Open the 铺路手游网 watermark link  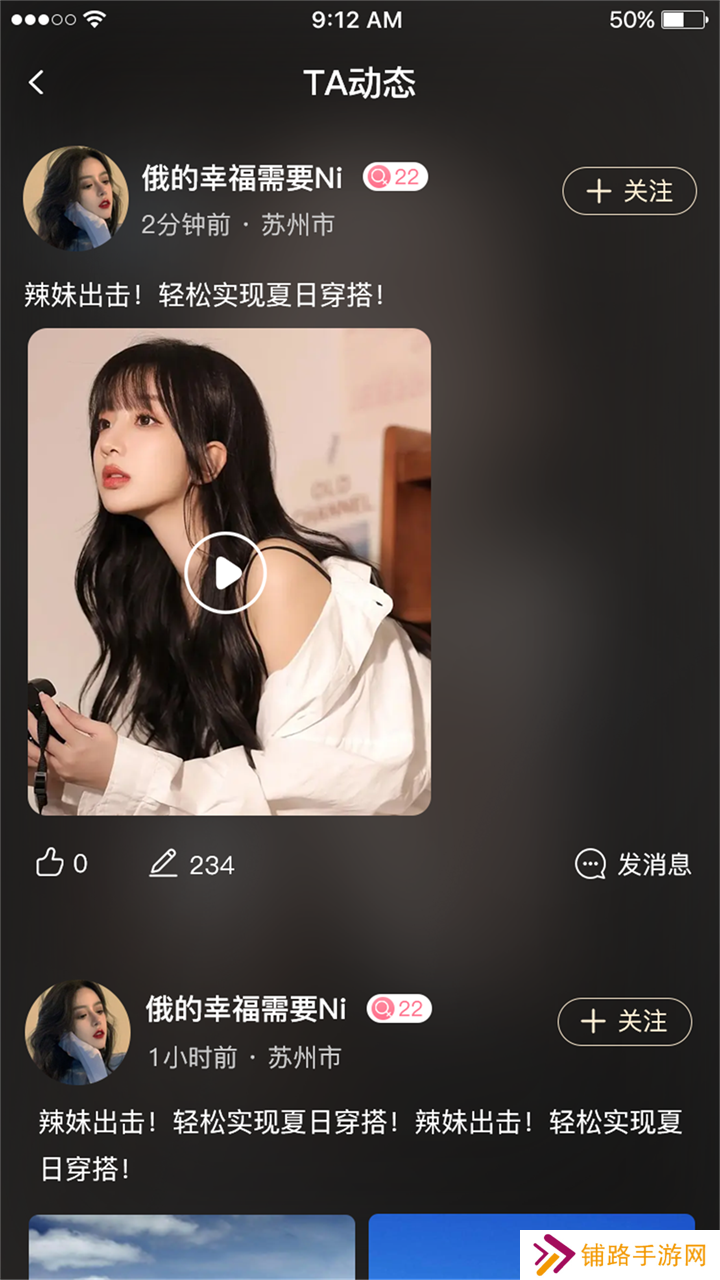point(620,1252)
